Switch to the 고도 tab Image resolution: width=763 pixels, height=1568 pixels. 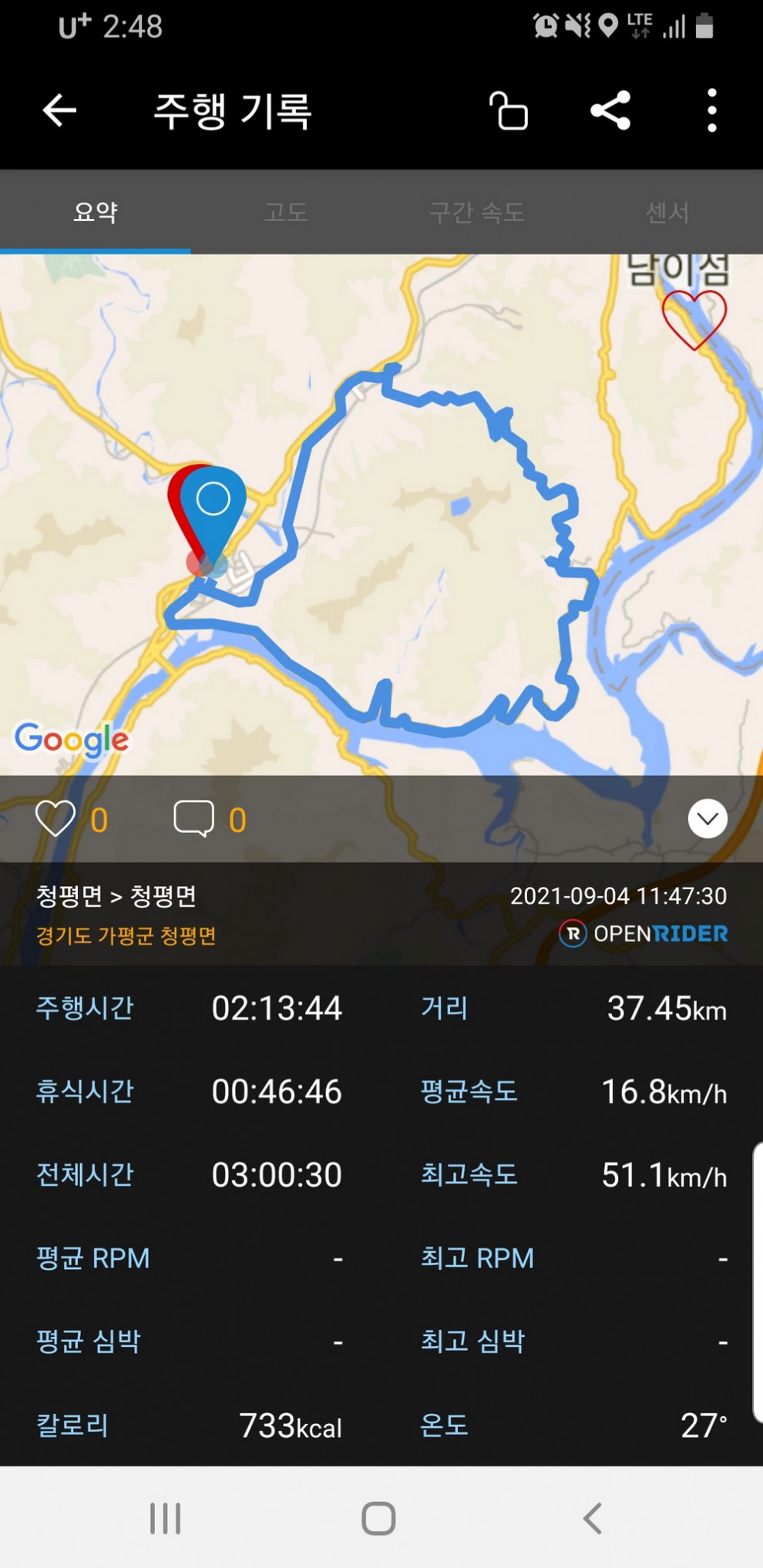pyautogui.click(x=286, y=212)
